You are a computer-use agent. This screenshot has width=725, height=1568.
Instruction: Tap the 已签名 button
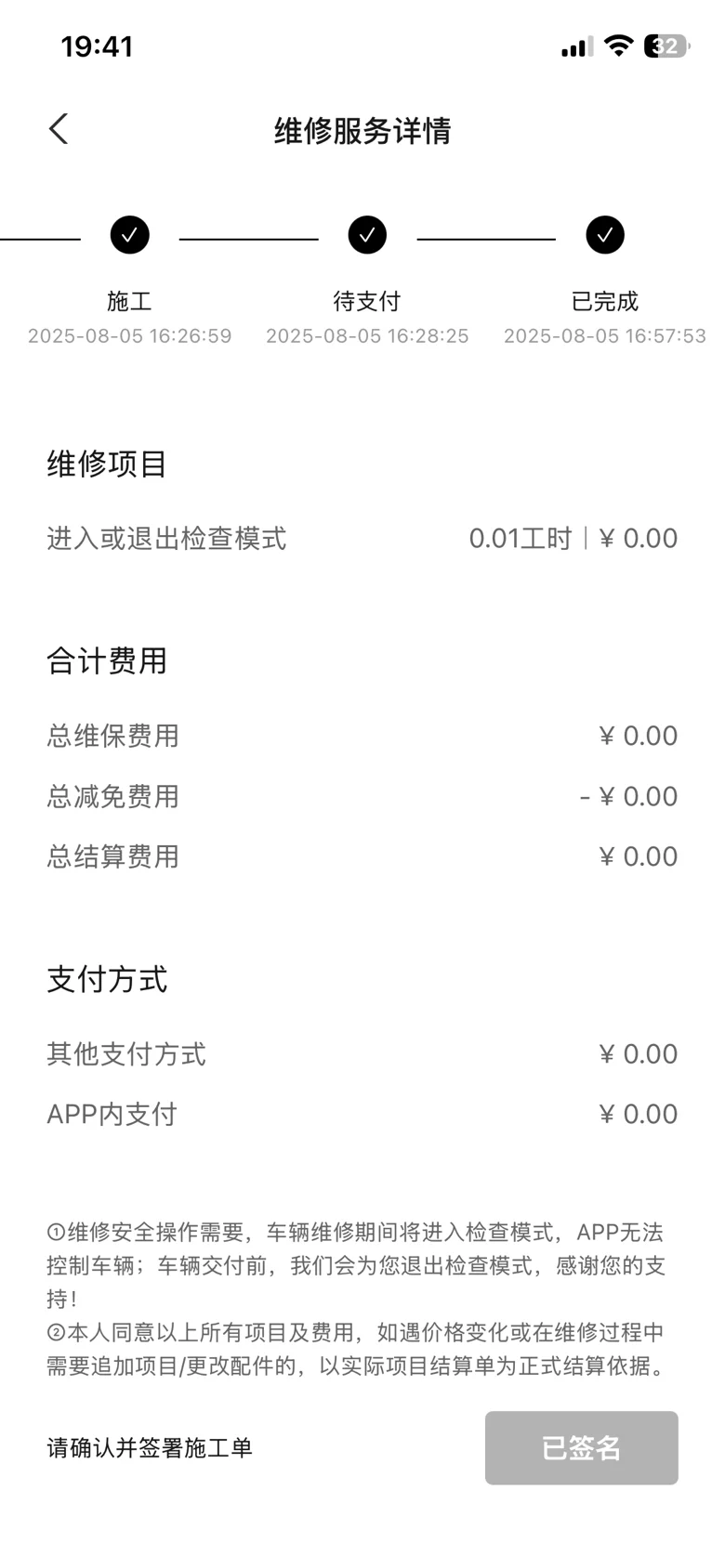coord(581,1447)
